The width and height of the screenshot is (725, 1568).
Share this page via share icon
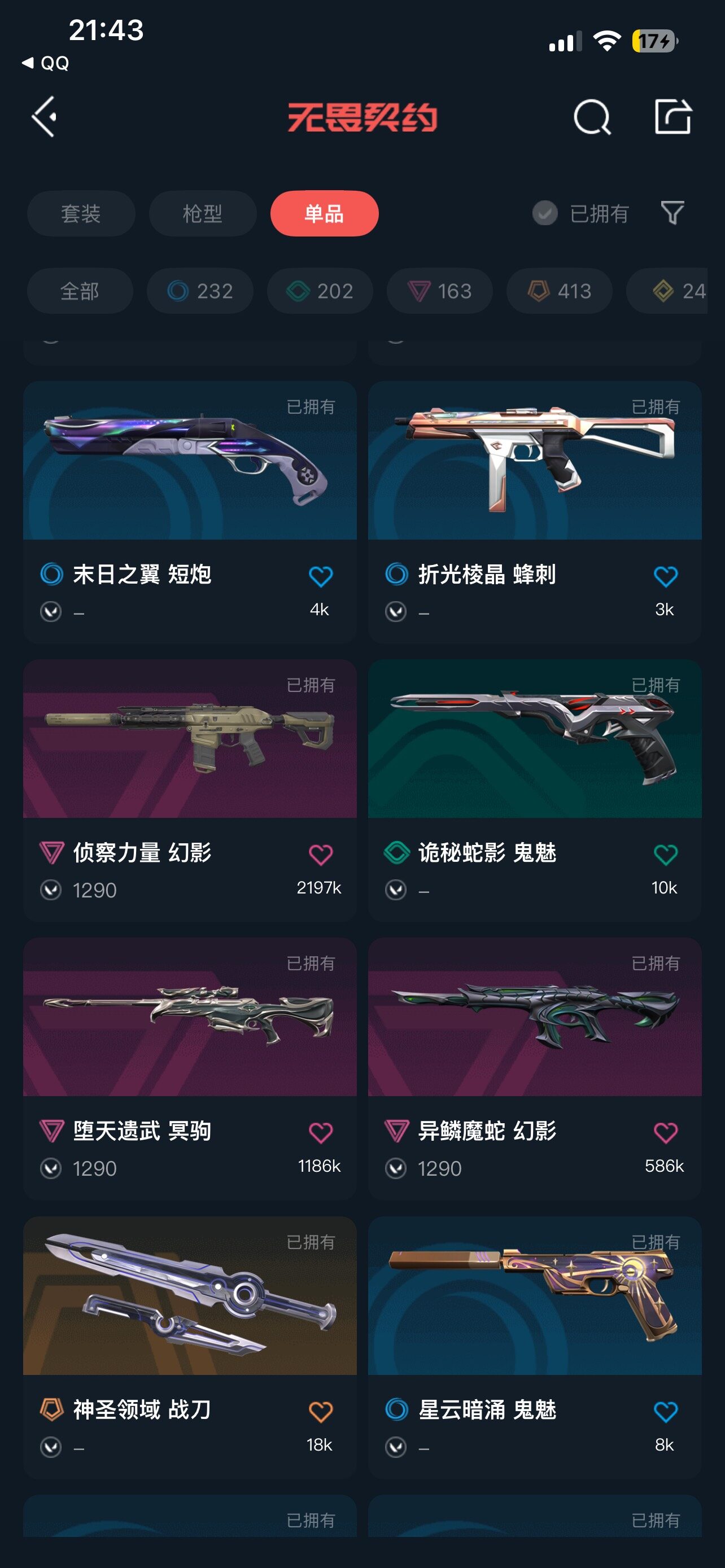672,116
